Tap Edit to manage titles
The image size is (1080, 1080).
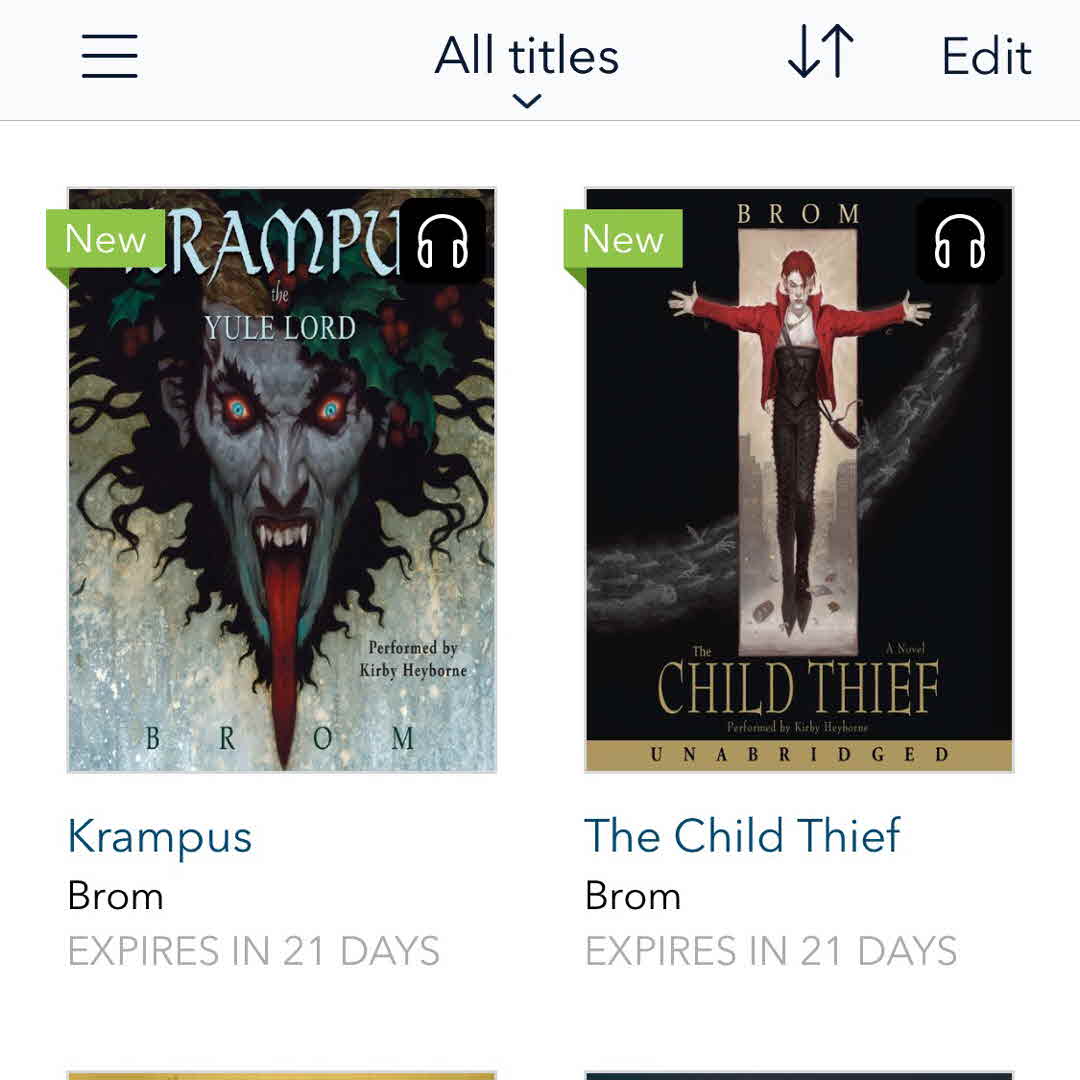[x=986, y=57]
